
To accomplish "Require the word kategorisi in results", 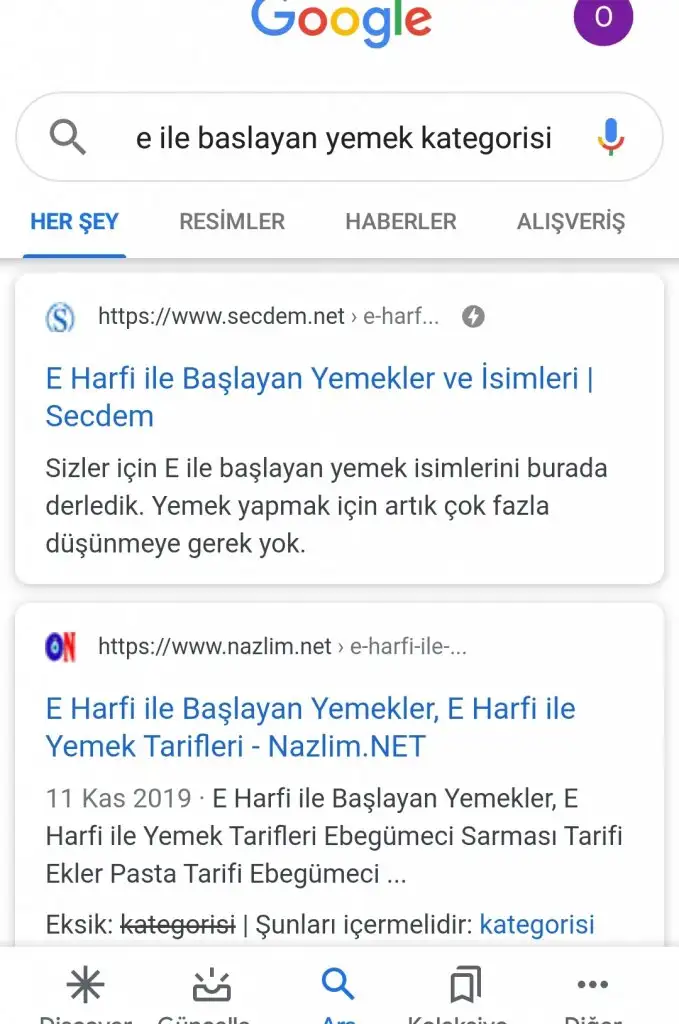I will click(537, 924).
